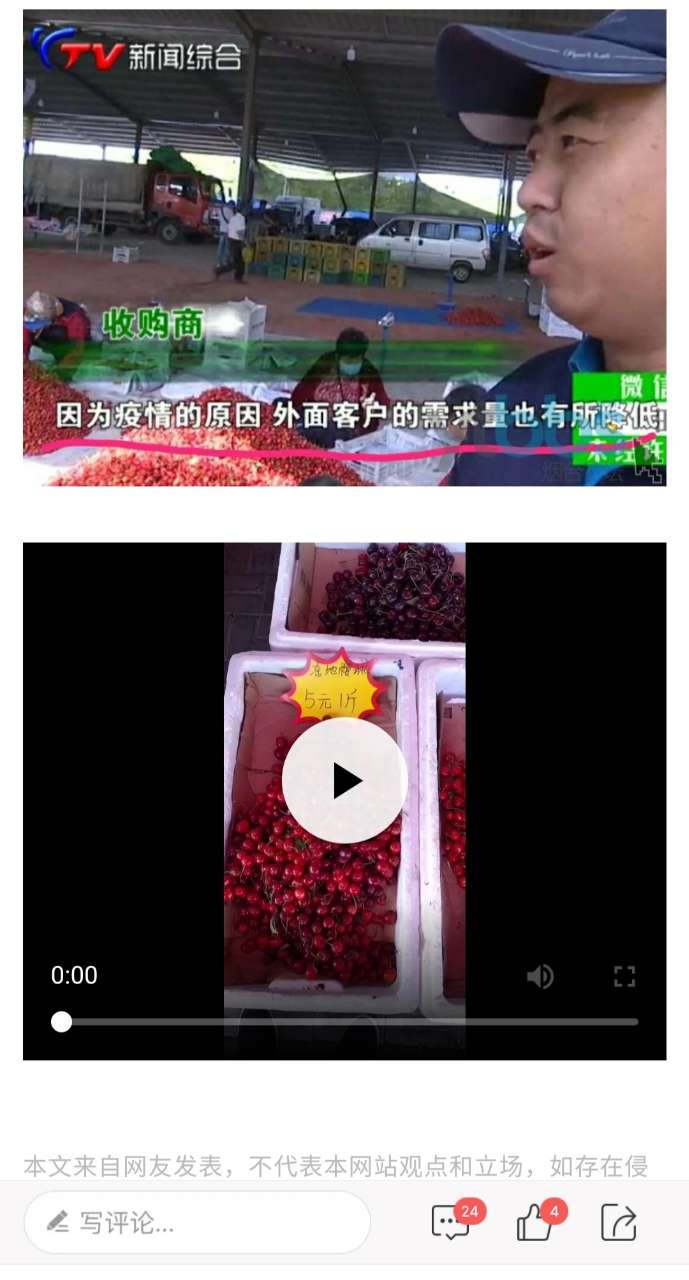689x1280 pixels.
Task: Like this article
Action: pos(536,1222)
